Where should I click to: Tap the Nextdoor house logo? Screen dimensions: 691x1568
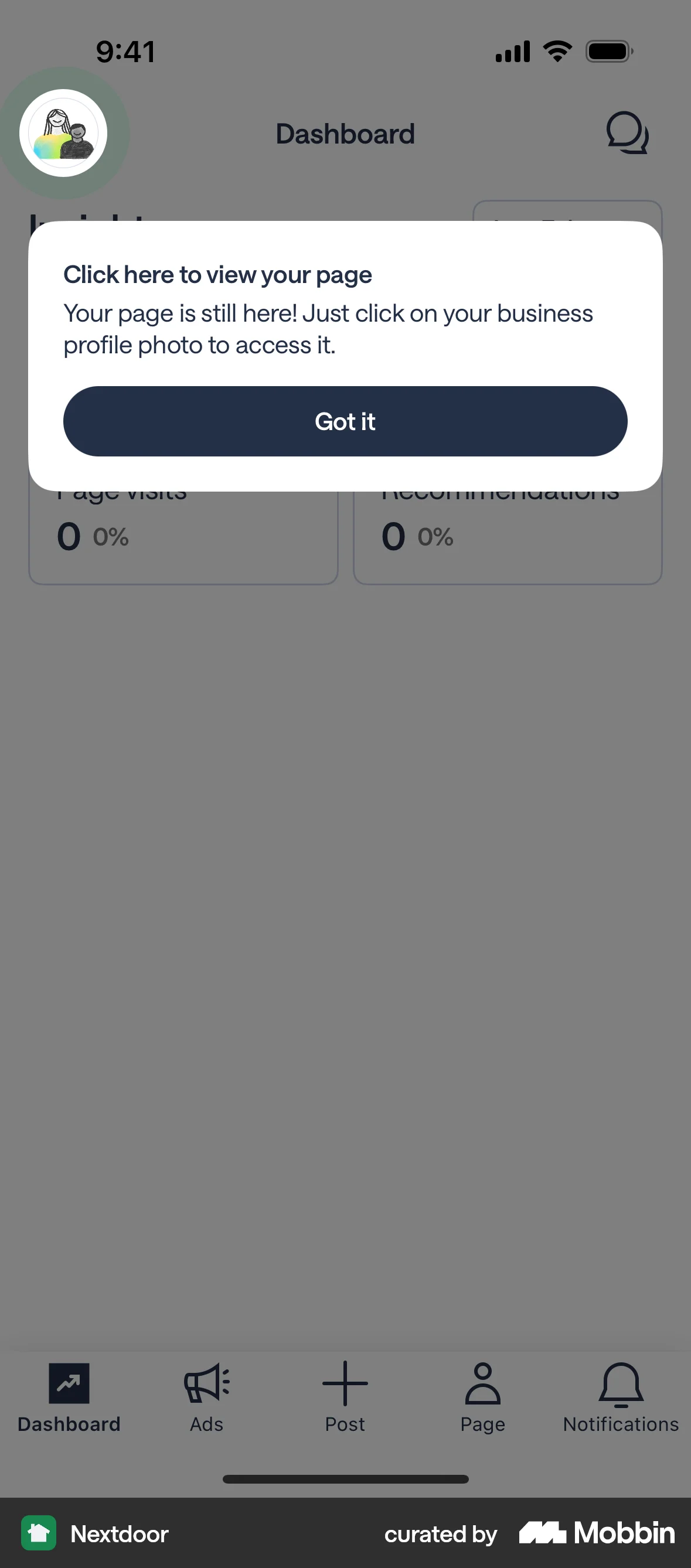[x=38, y=1534]
